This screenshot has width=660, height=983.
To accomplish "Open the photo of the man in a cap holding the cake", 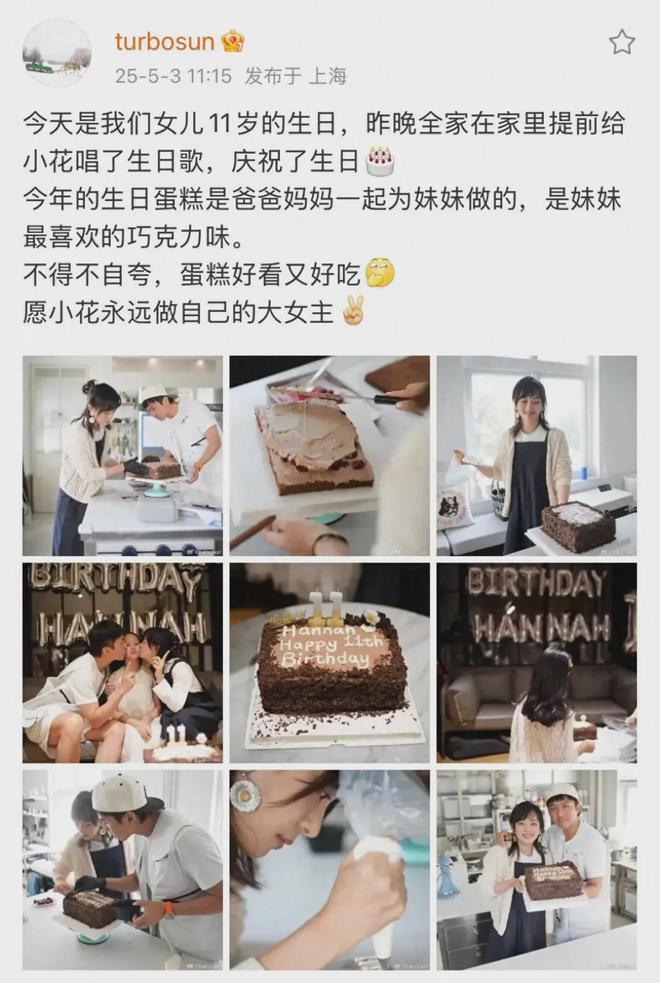I will coord(122,868).
